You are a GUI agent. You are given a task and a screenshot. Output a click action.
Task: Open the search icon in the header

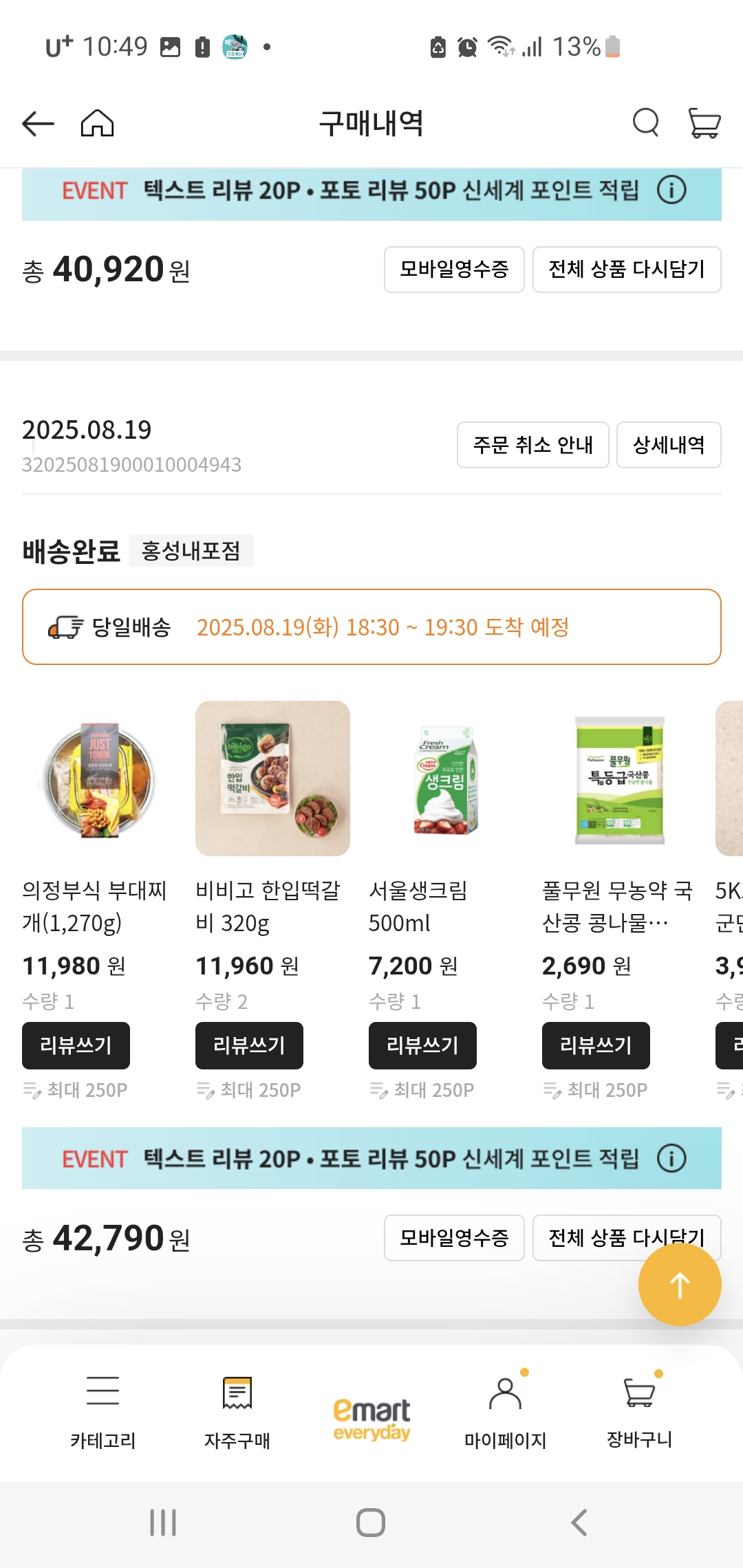[x=645, y=124]
